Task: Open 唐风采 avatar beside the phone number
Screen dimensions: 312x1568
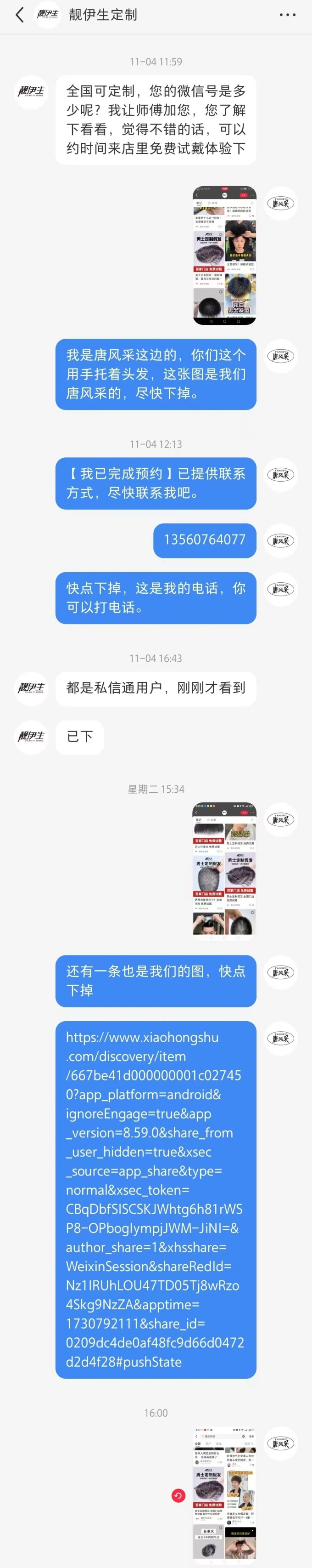Action: click(x=281, y=540)
